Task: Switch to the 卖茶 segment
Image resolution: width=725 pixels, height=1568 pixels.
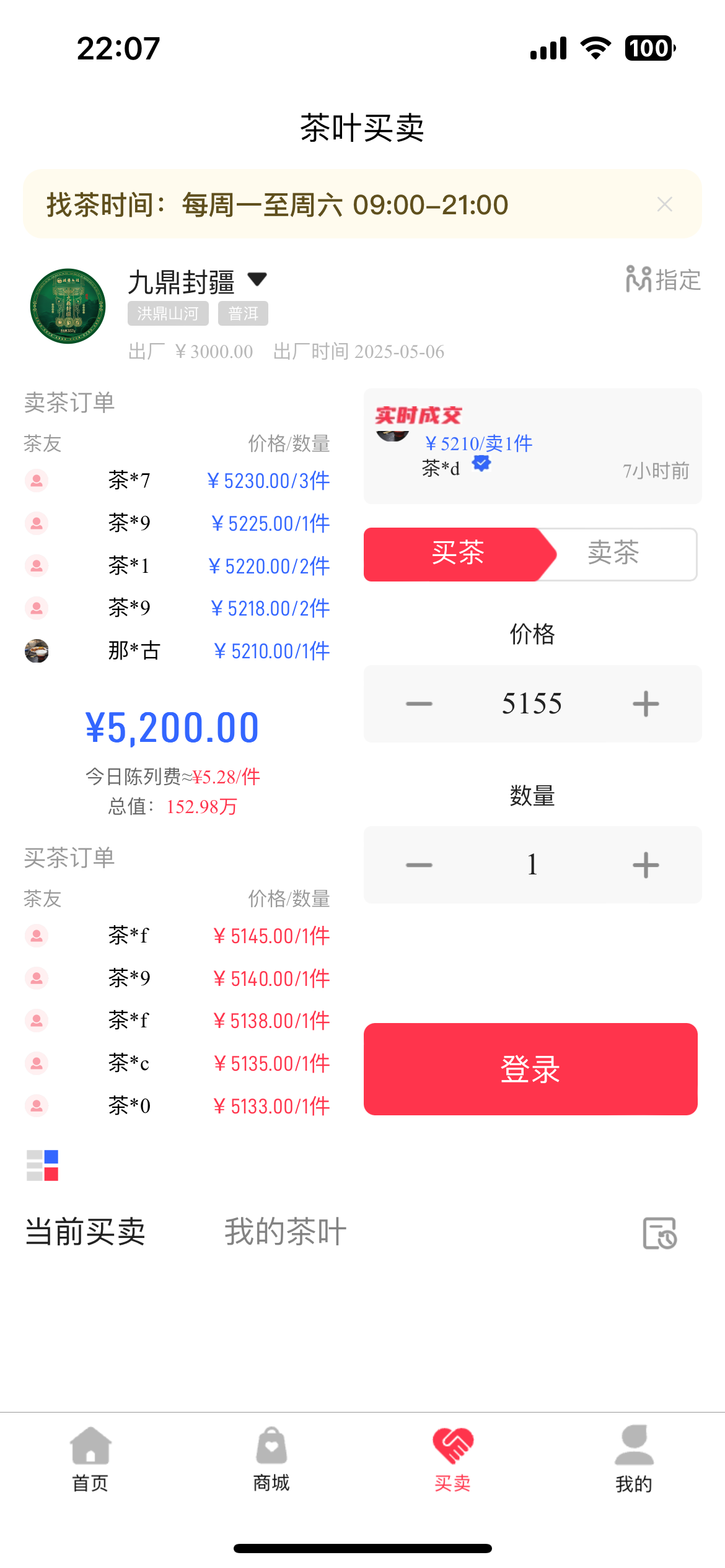Action: point(613,554)
